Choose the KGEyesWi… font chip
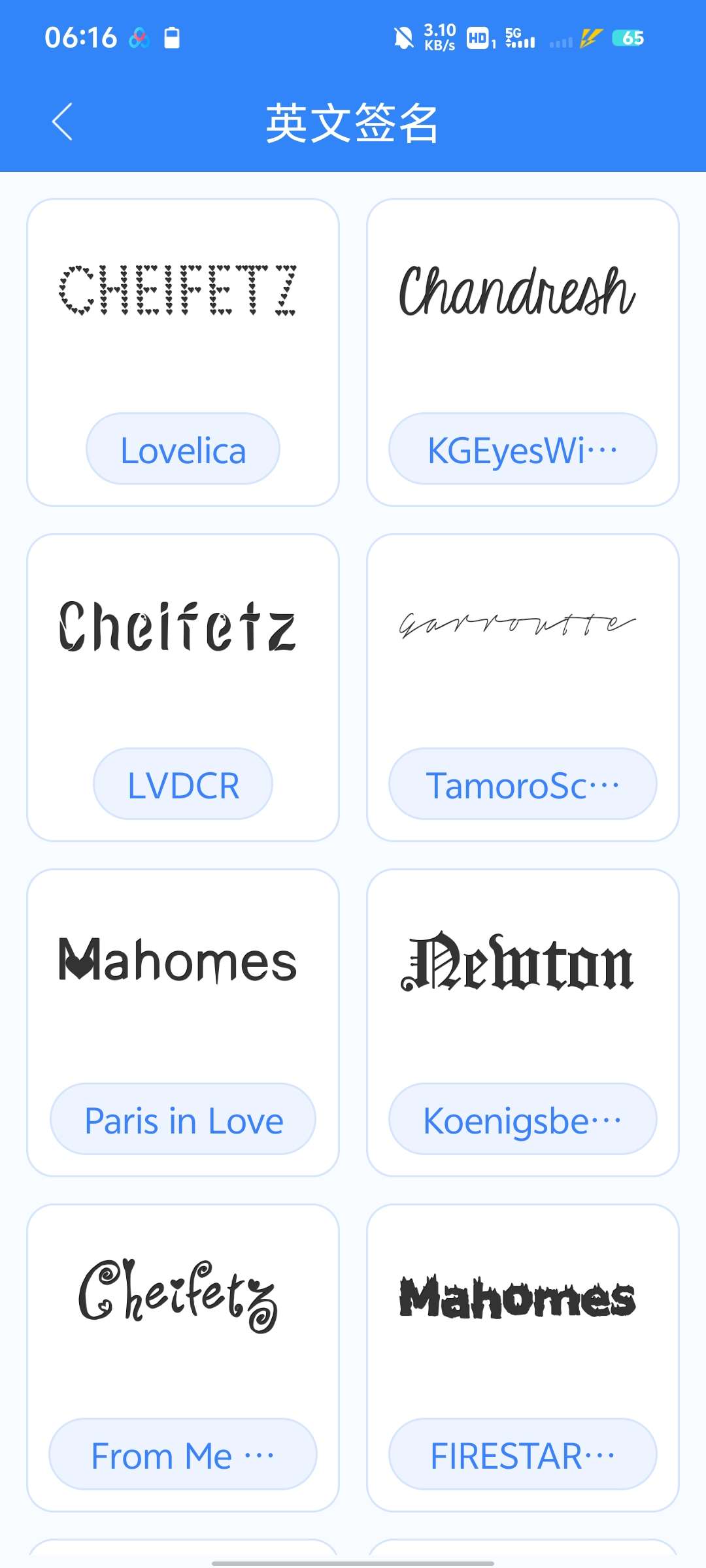Viewport: 706px width, 1568px height. click(522, 449)
